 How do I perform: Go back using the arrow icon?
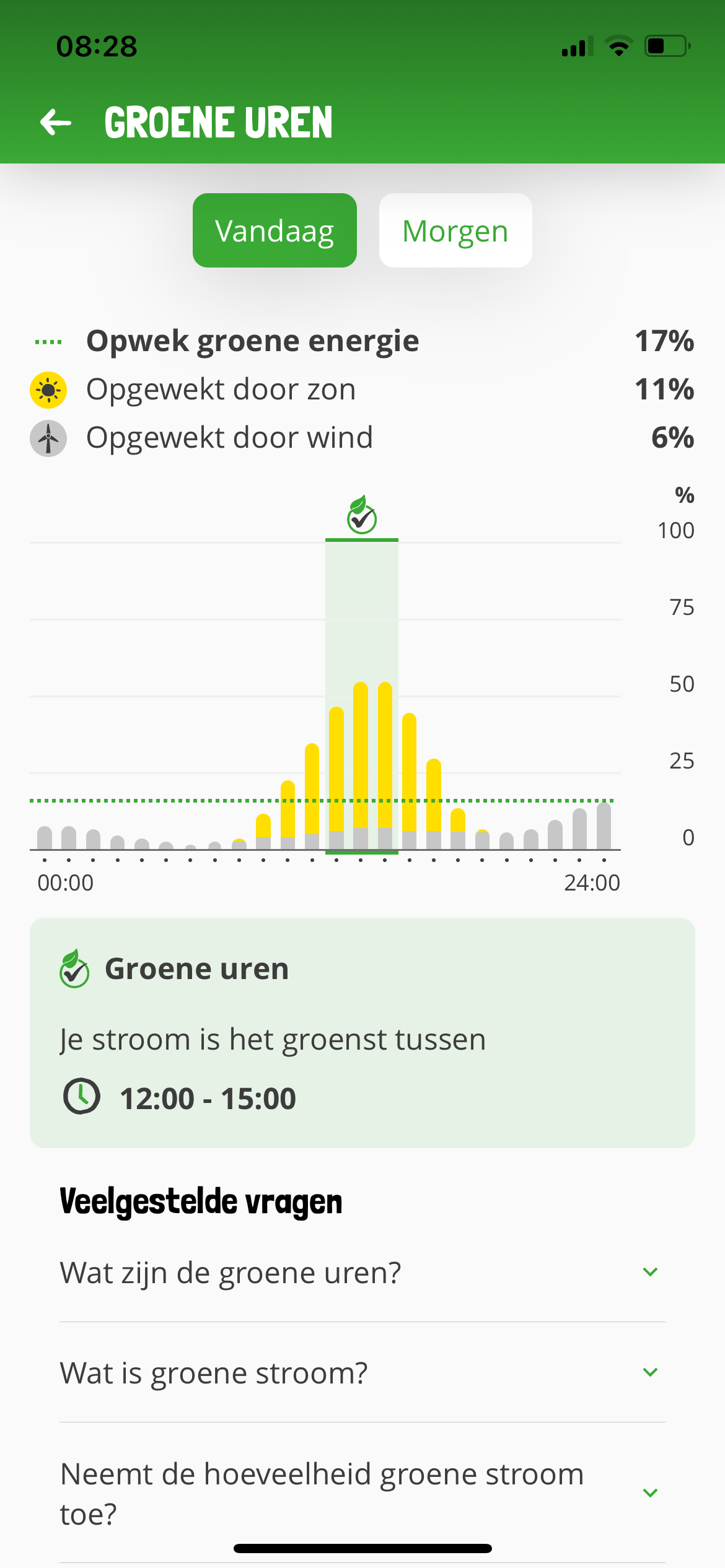coord(56,122)
